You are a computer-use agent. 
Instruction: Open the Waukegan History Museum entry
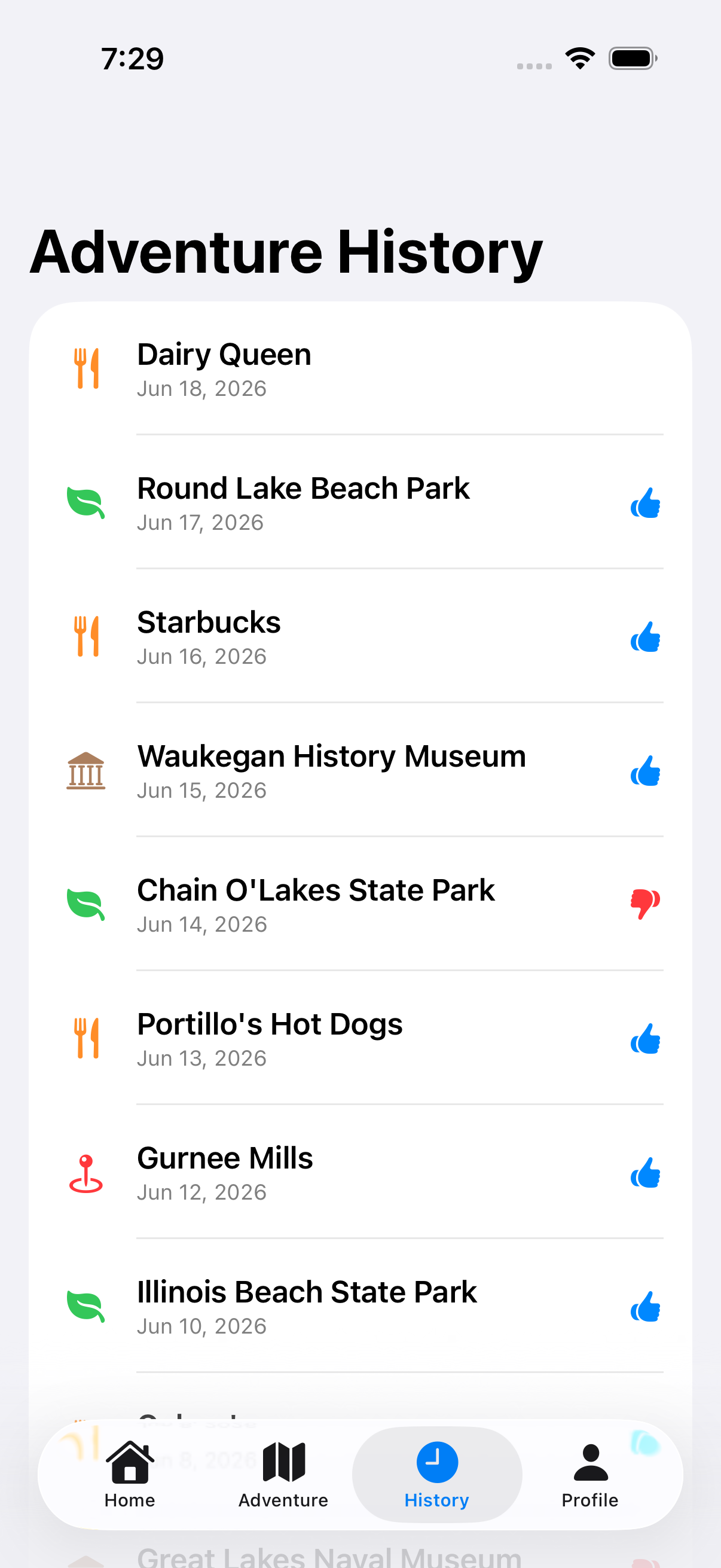(360, 770)
